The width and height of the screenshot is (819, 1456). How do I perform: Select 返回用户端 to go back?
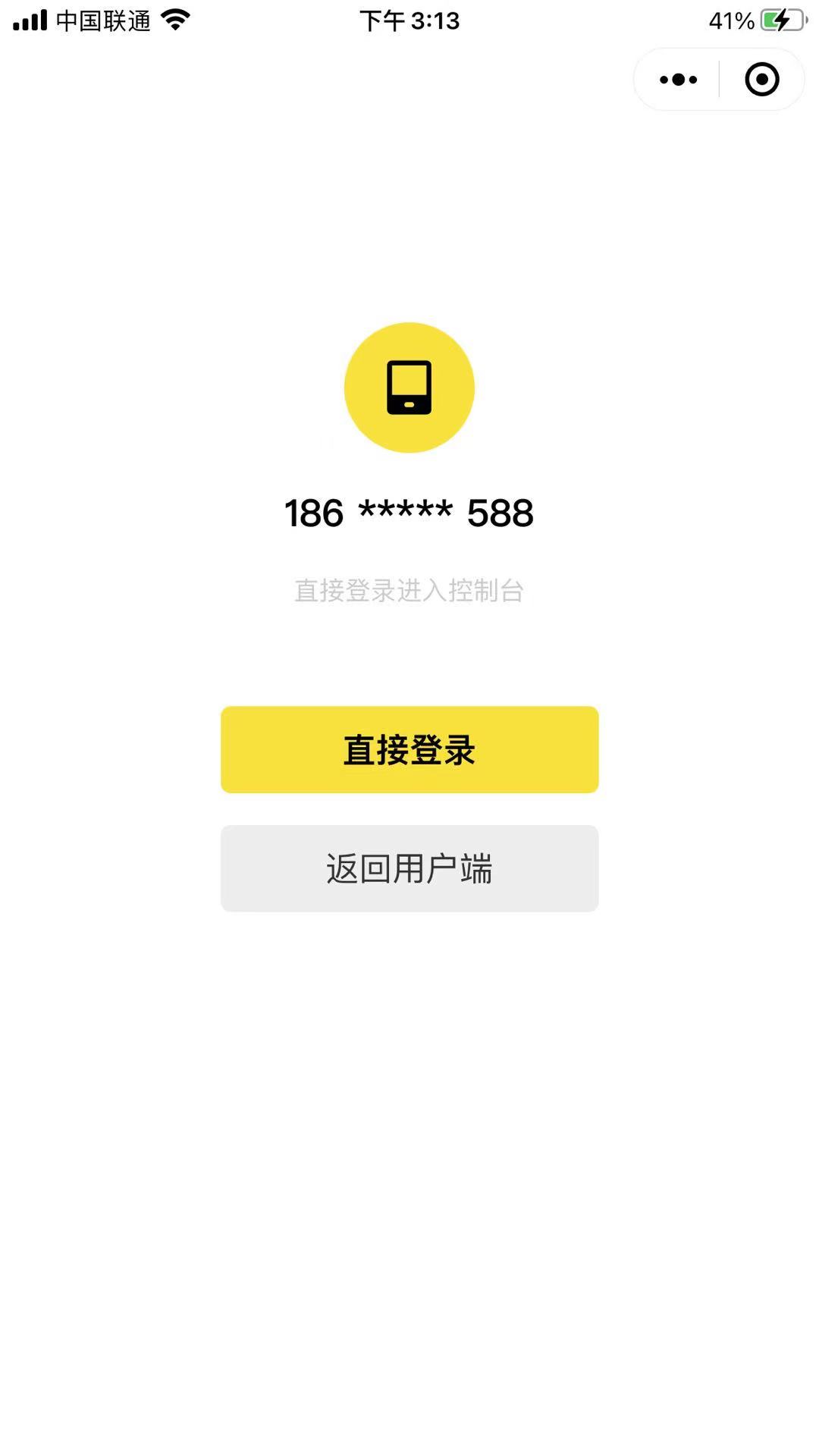point(409,868)
